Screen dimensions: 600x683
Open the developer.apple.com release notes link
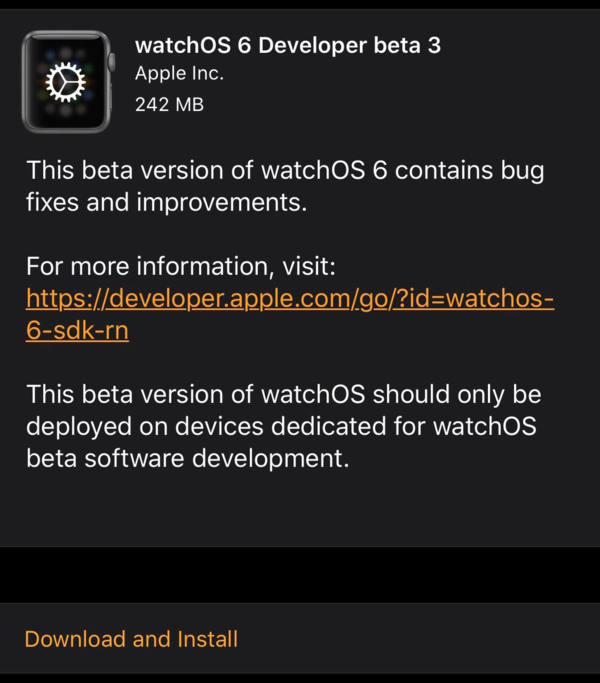[290, 300]
